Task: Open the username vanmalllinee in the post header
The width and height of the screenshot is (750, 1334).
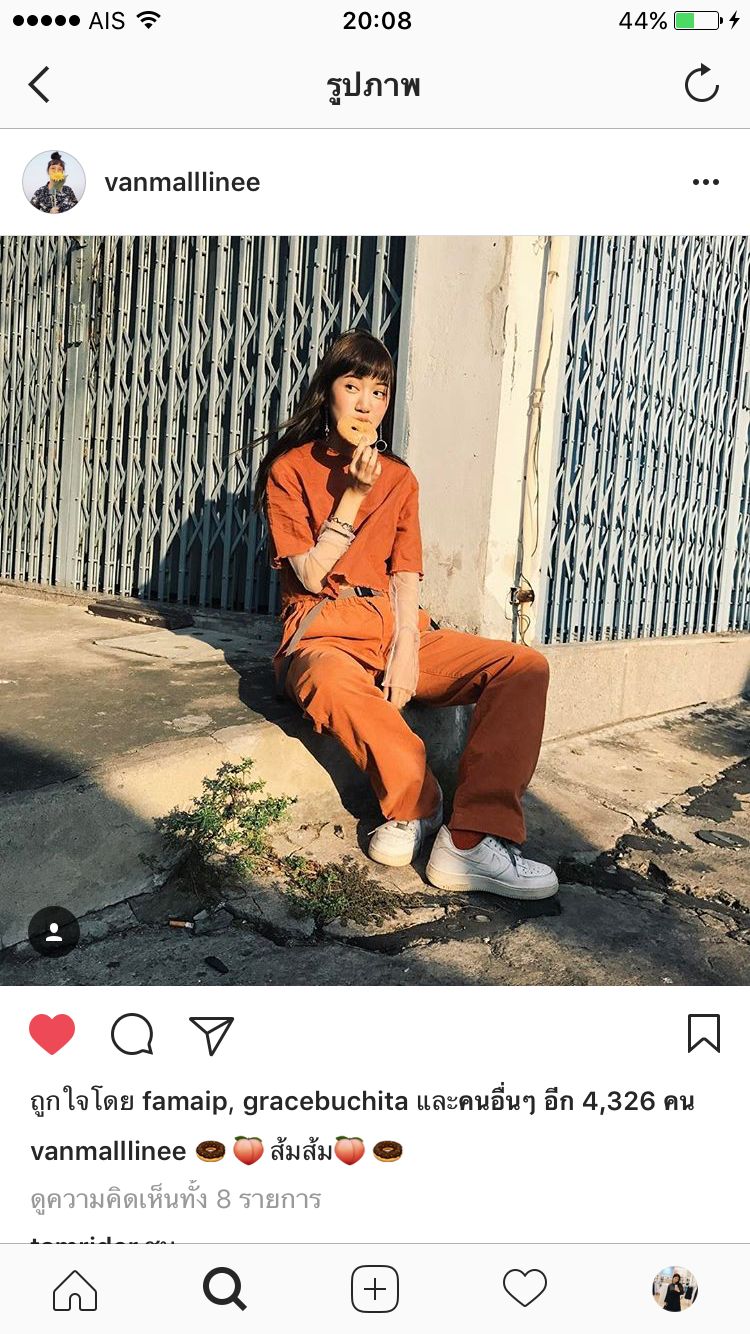Action: pos(182,182)
